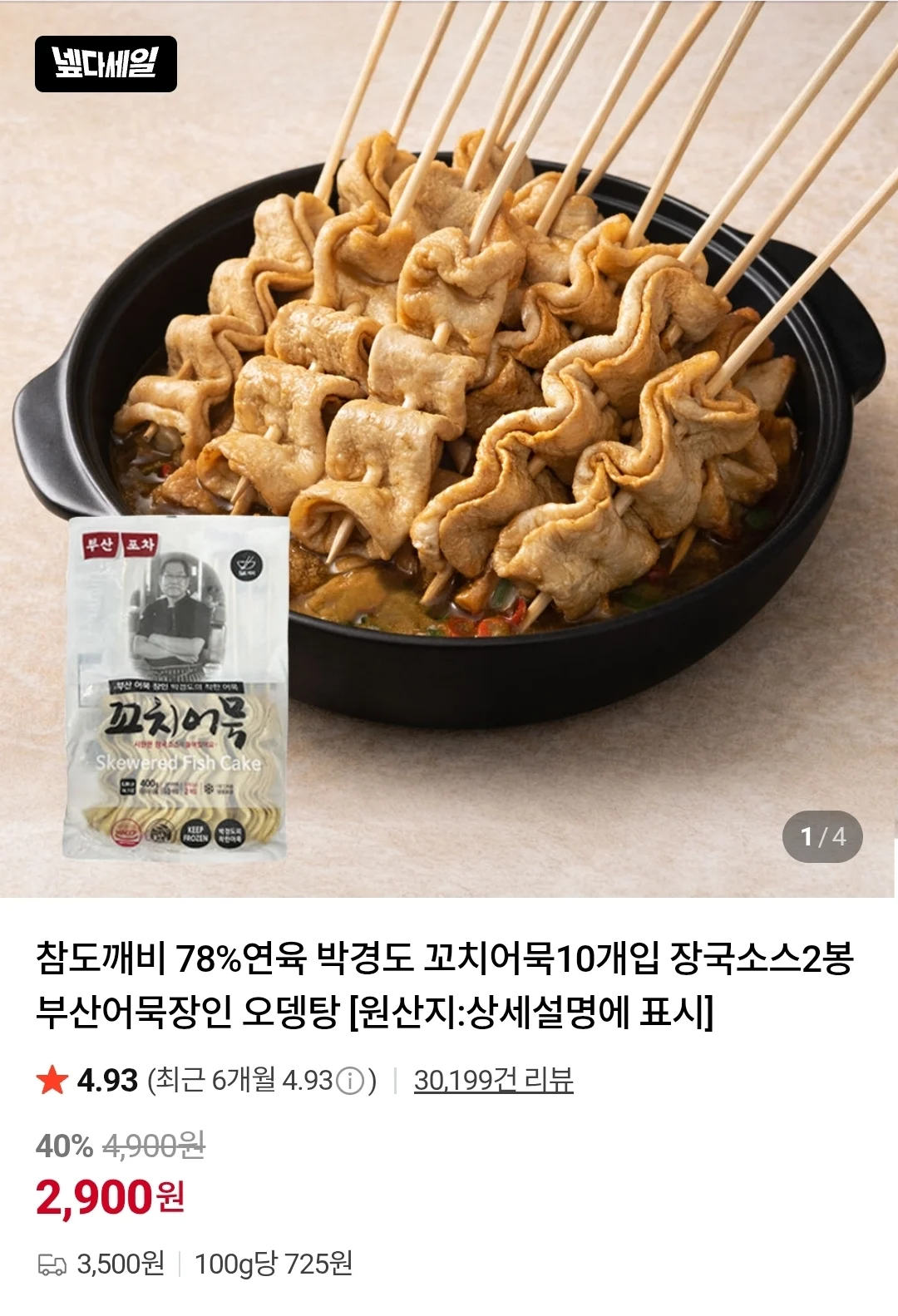Open the 30,199건 리뷰 reviews link

tap(493, 1080)
